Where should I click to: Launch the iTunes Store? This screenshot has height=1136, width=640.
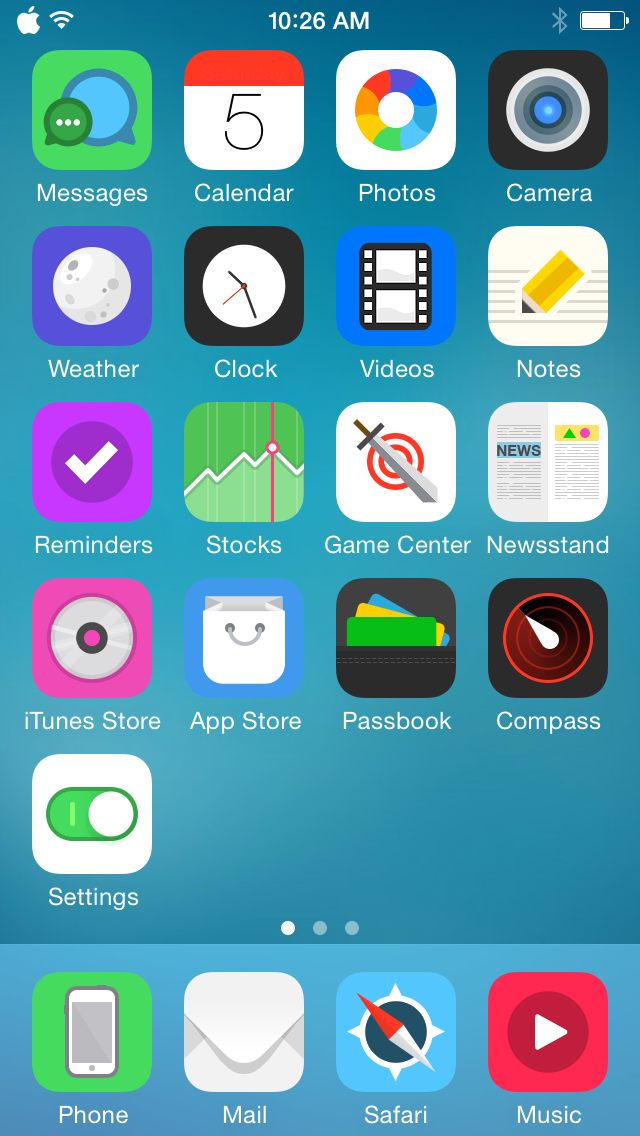(92, 638)
